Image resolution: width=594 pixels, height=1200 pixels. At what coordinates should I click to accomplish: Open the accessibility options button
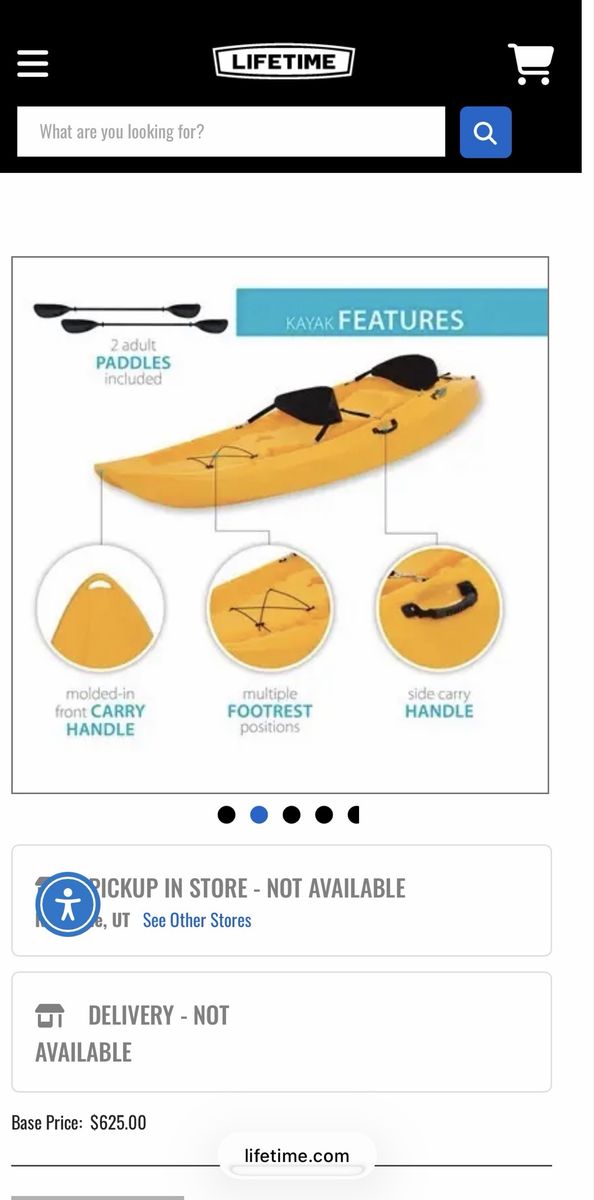point(68,904)
